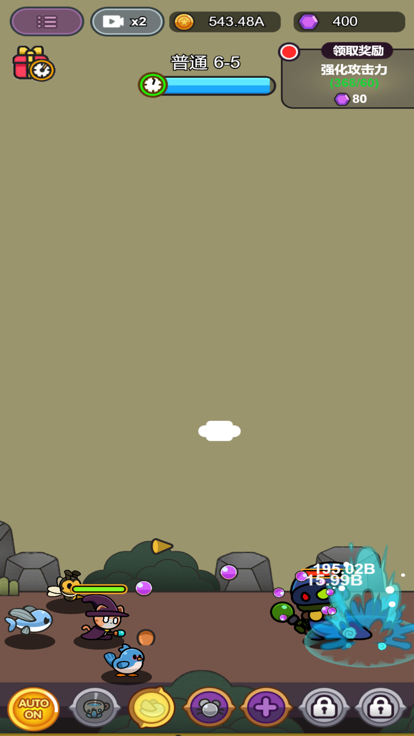Image resolution: width=414 pixels, height=736 pixels.
Task: Activate the video x2 speed boost
Action: pyautogui.click(x=127, y=22)
